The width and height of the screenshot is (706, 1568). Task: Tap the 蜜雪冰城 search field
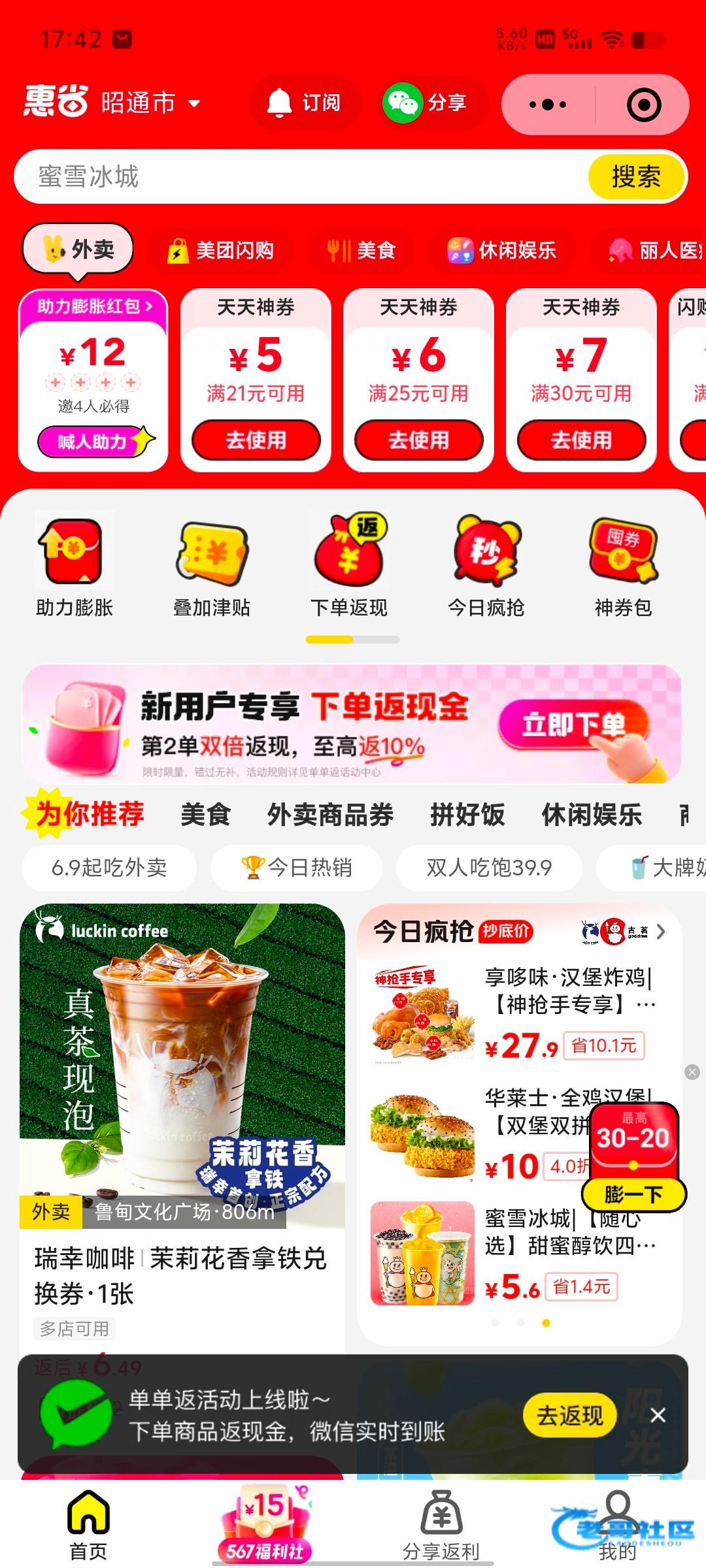coord(301,176)
